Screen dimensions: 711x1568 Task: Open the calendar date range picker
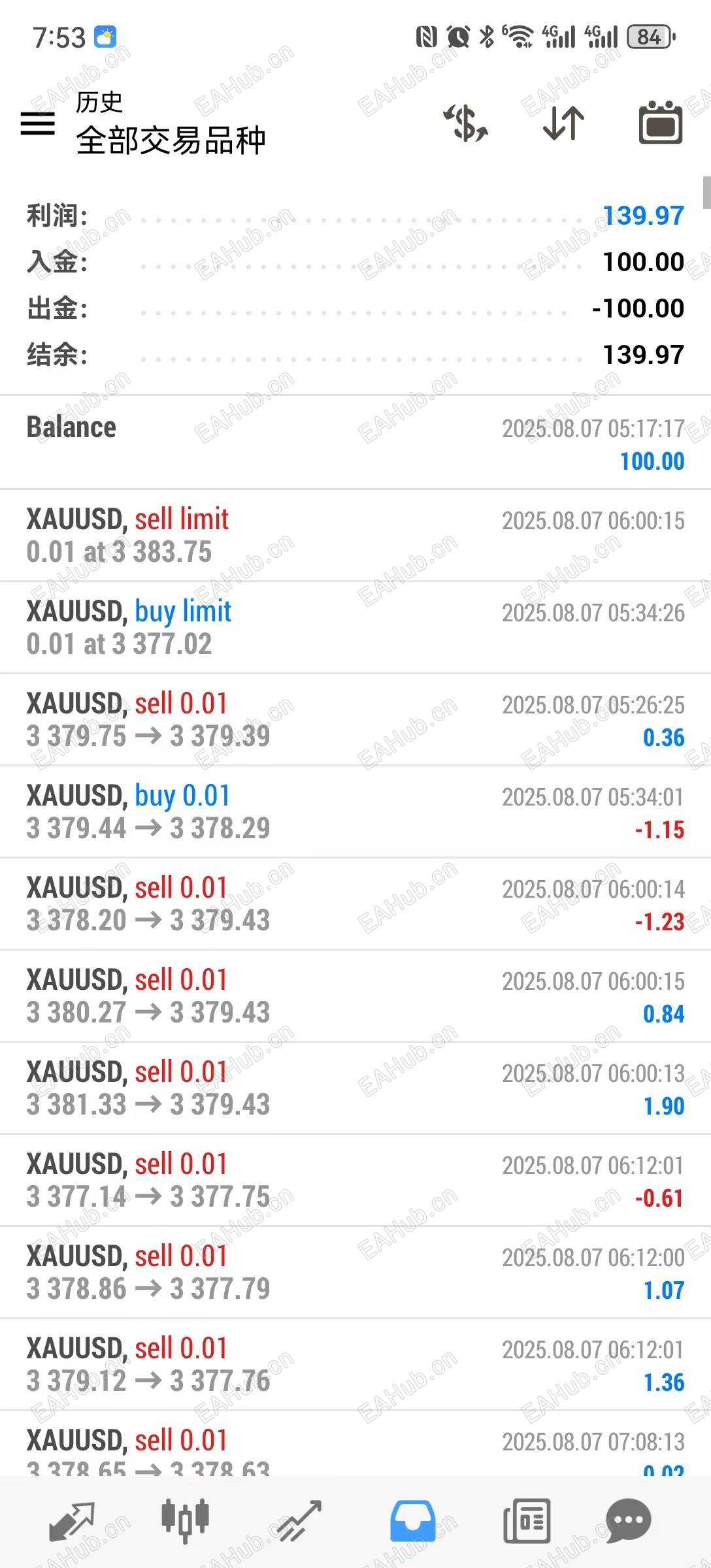click(x=660, y=123)
